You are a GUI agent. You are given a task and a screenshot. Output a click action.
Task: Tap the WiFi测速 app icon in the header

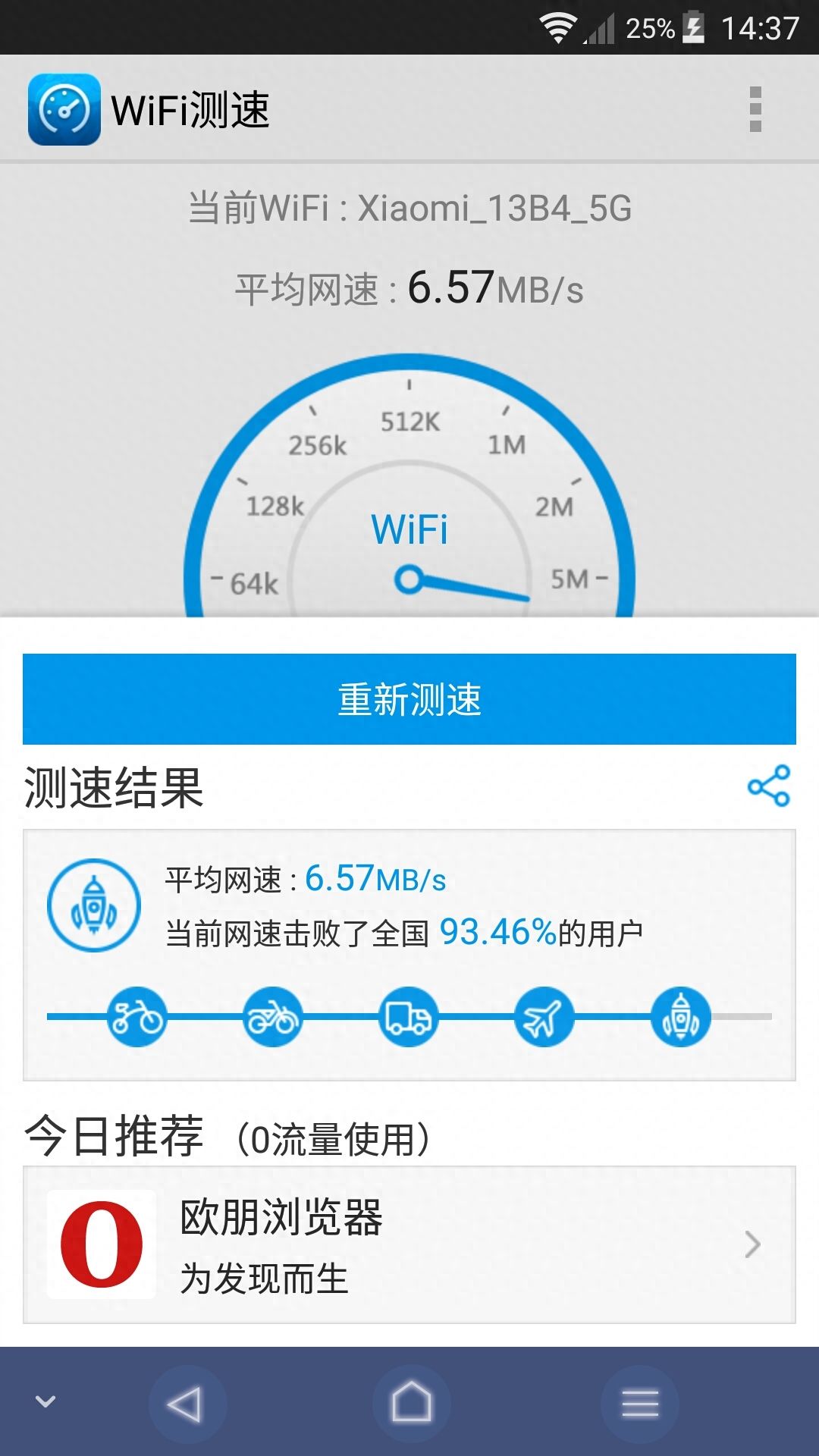pyautogui.click(x=64, y=109)
